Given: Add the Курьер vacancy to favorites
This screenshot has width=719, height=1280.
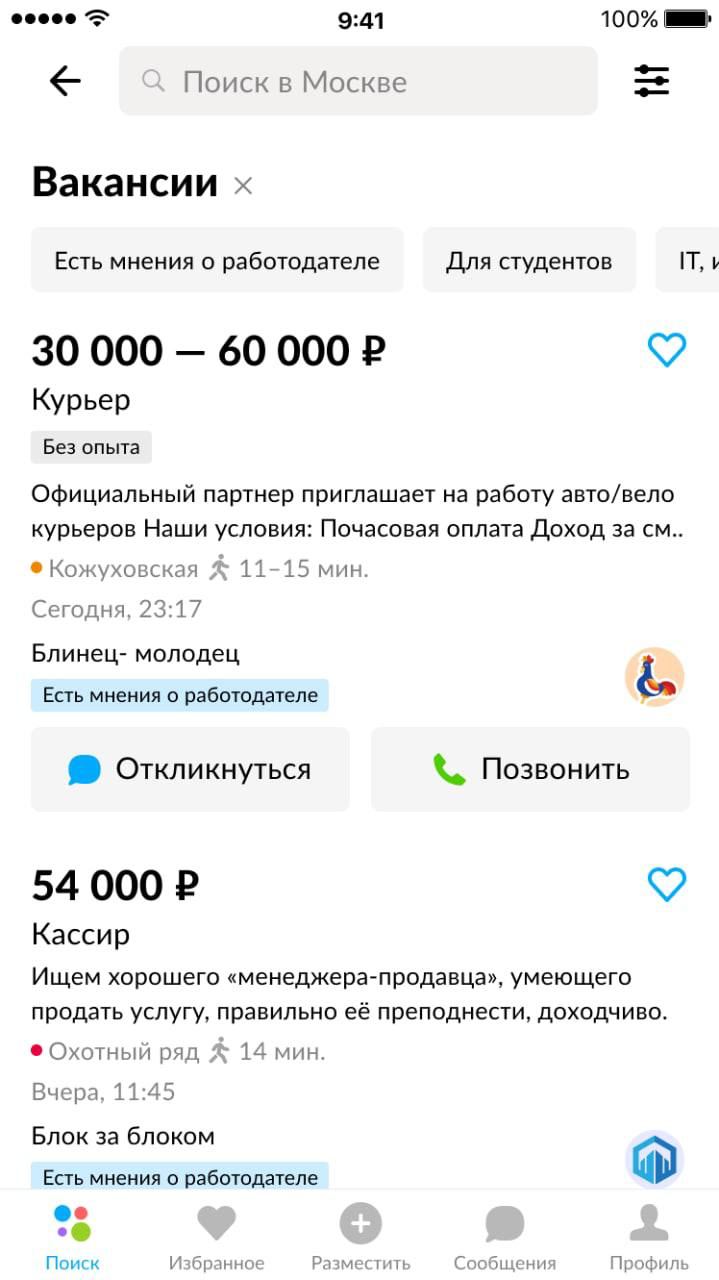Looking at the screenshot, I should (x=666, y=350).
